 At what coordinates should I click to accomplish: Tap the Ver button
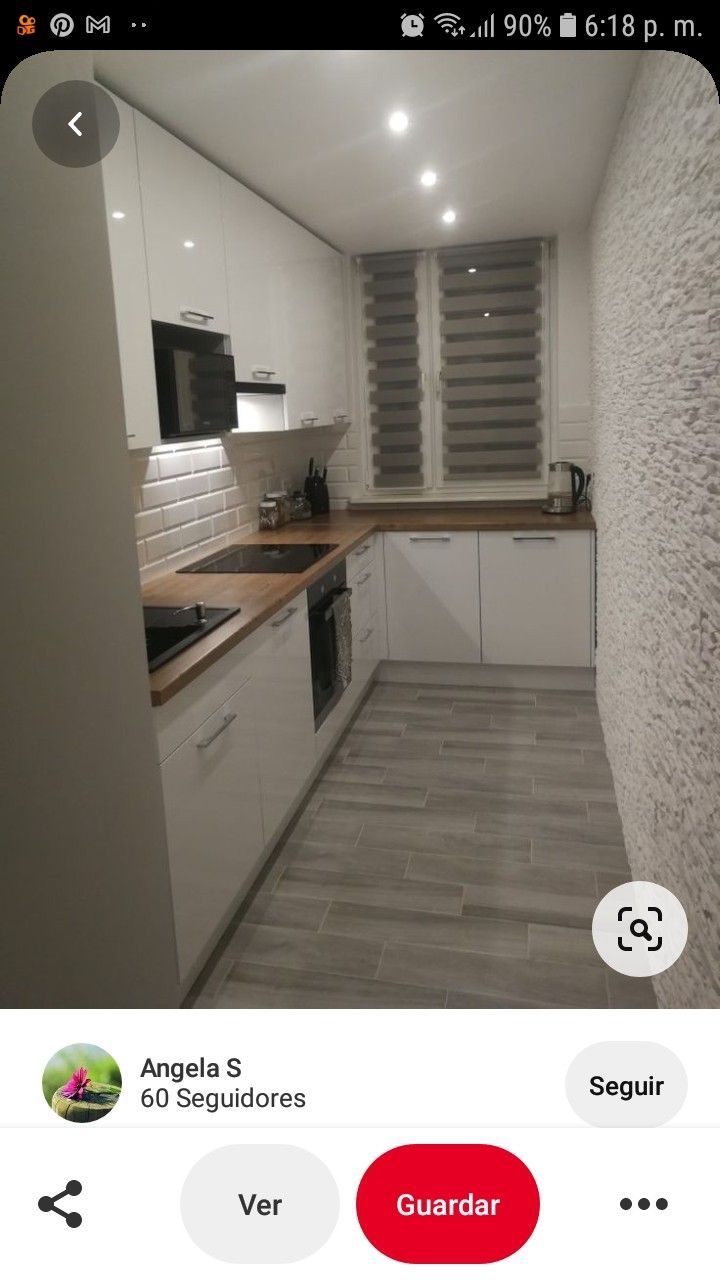pyautogui.click(x=259, y=1204)
